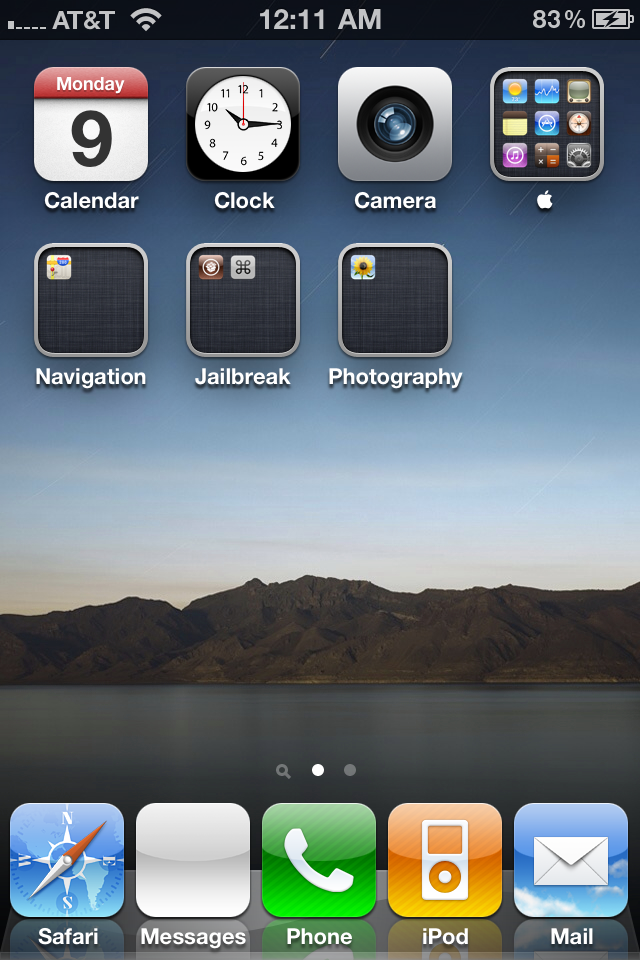Open the Apple logo folder
The height and width of the screenshot is (960, 640).
pyautogui.click(x=547, y=124)
